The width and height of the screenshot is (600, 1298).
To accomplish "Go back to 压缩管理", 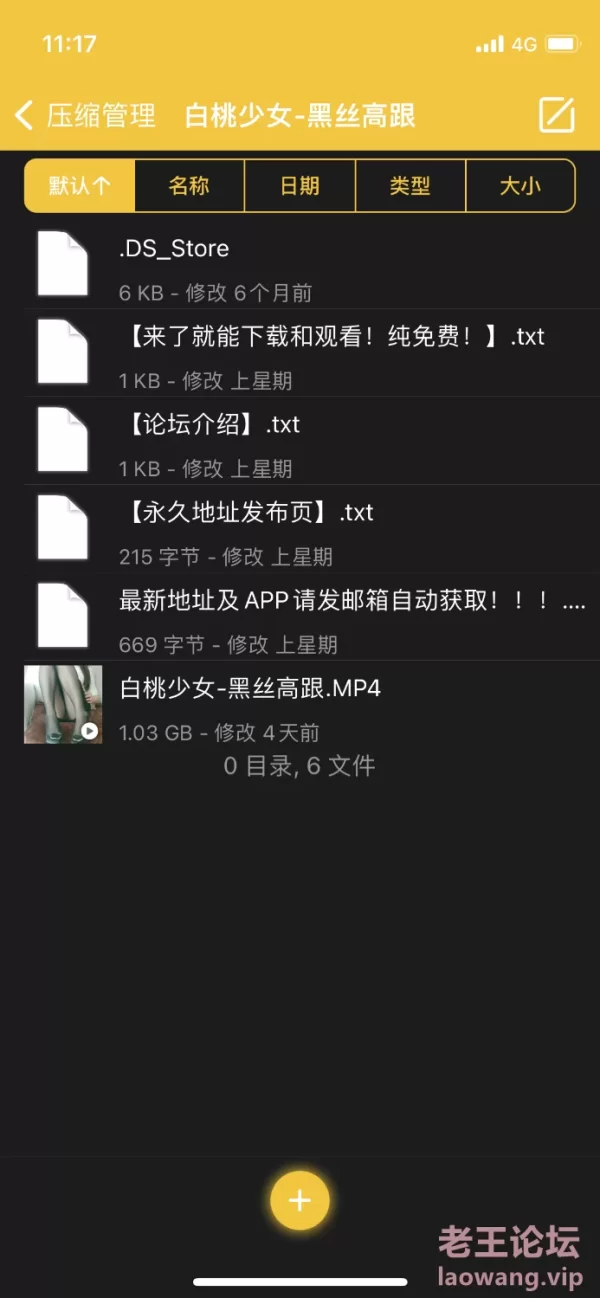I will pyautogui.click(x=85, y=115).
